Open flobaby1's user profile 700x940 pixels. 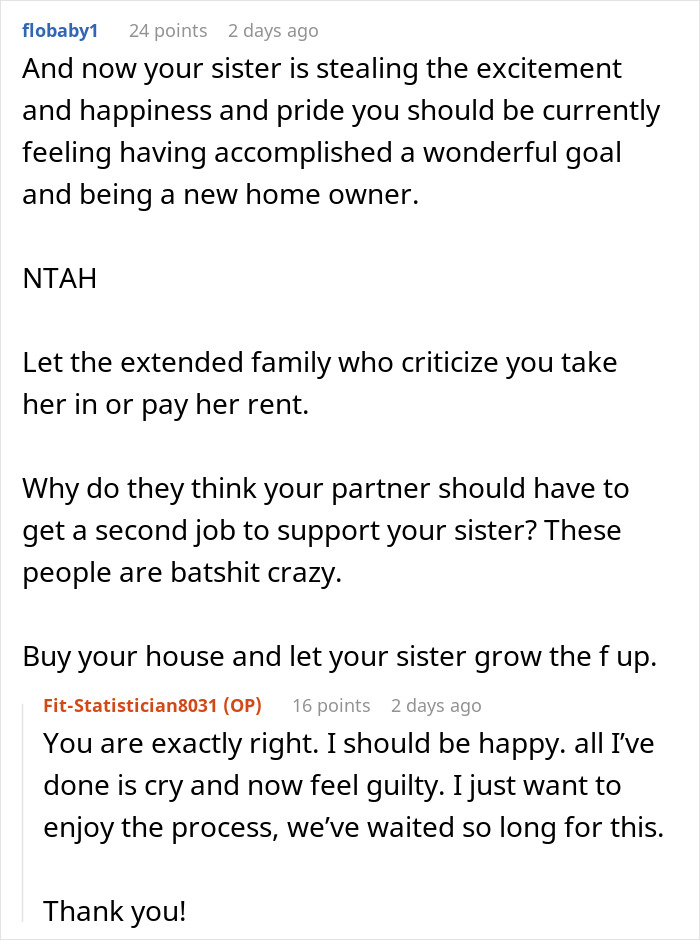60,31
